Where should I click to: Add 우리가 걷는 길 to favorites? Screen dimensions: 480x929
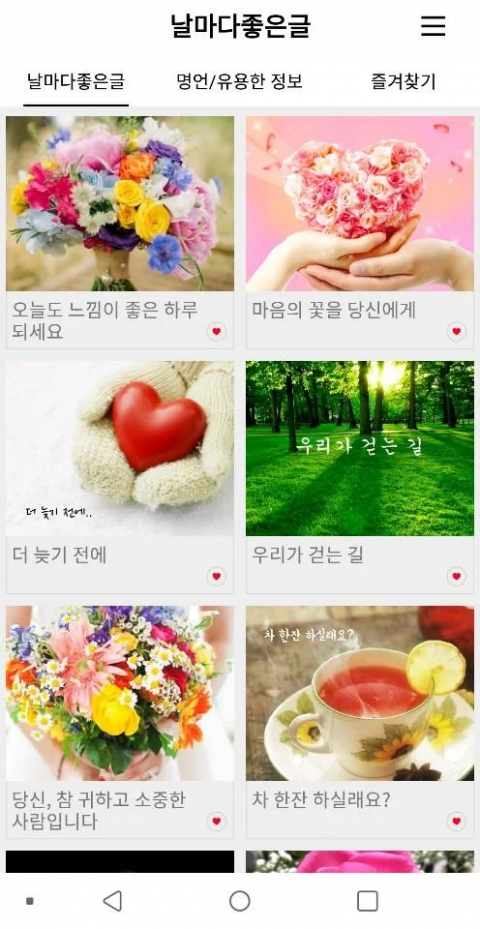(456, 576)
